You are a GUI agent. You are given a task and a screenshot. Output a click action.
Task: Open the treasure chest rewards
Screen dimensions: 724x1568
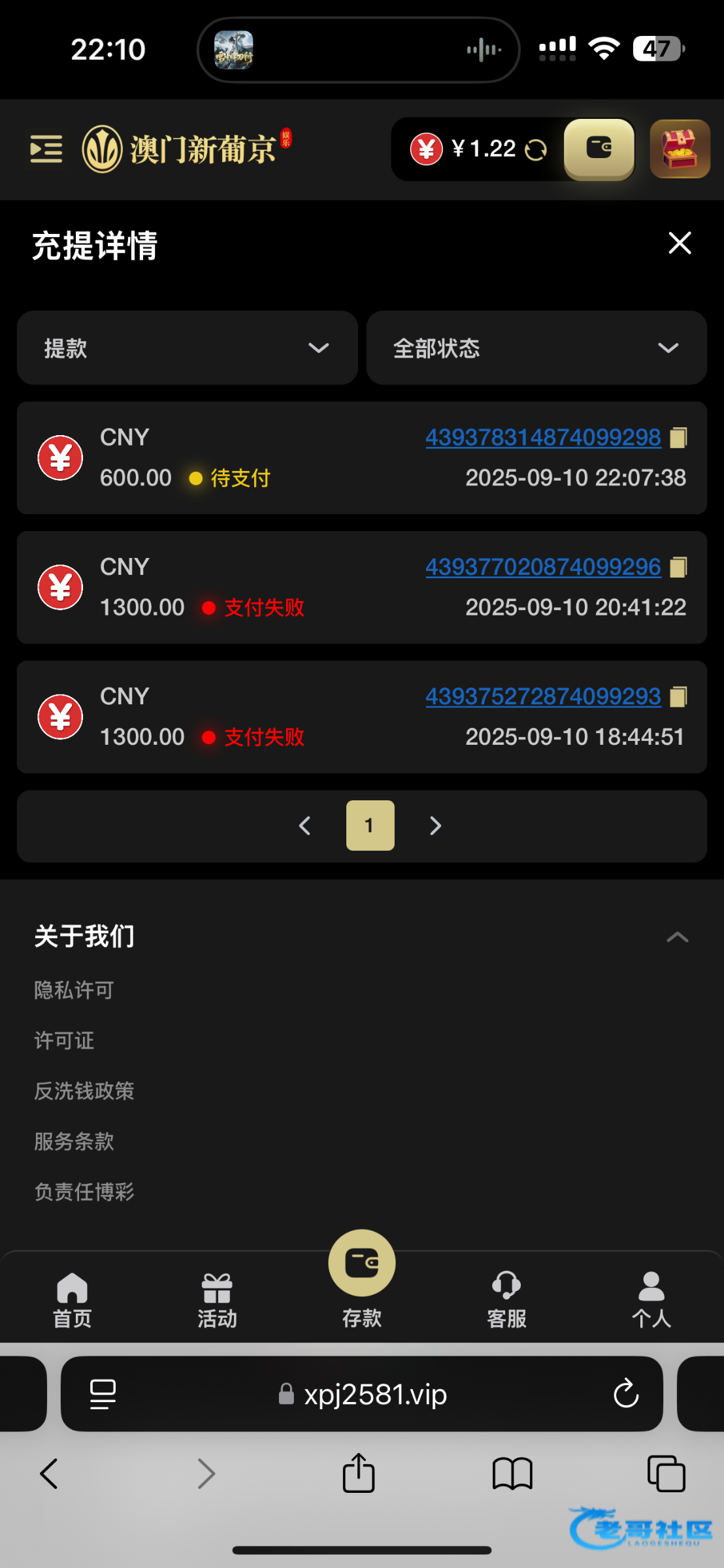point(680,149)
